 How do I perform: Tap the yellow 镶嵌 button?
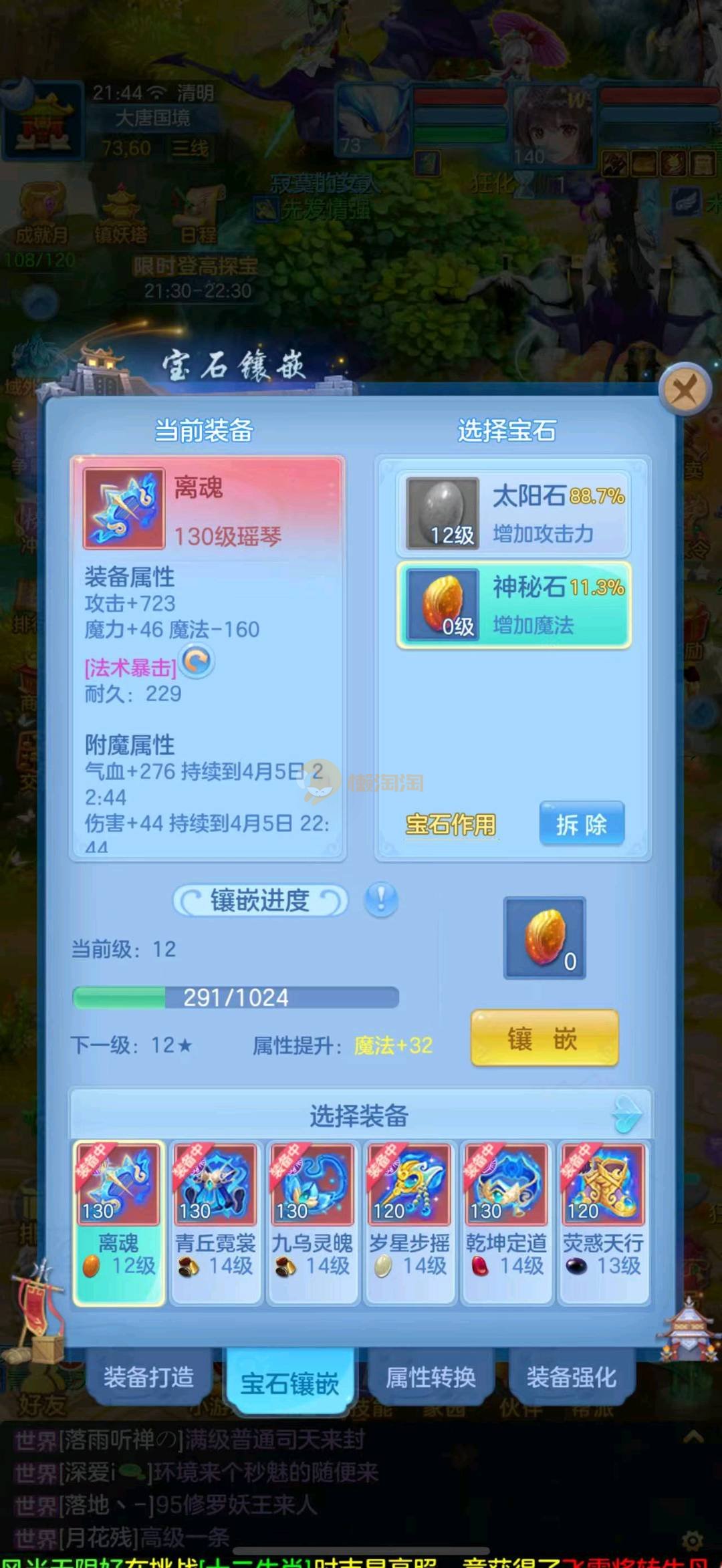[544, 1039]
